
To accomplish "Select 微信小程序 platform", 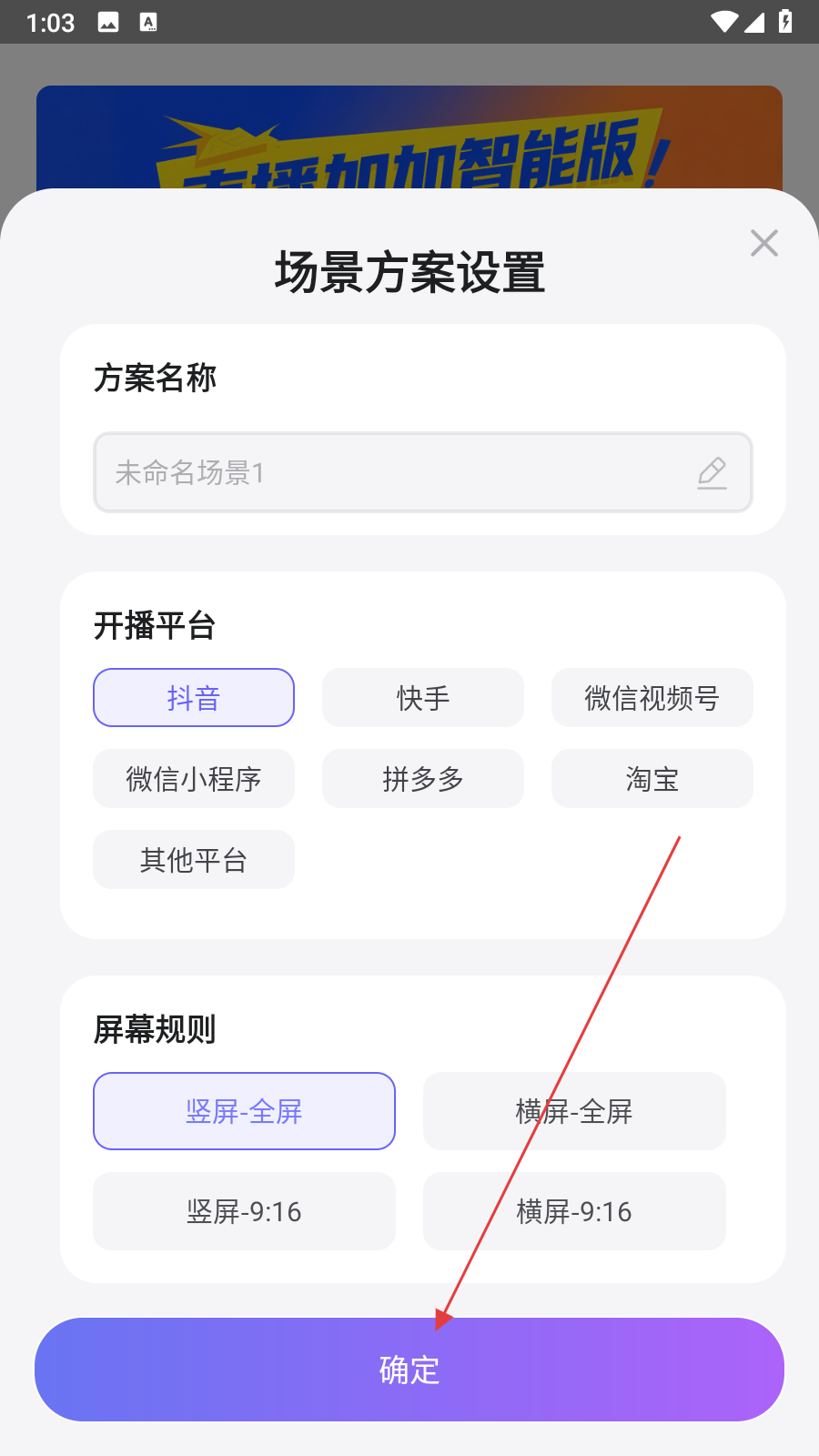I will [194, 779].
